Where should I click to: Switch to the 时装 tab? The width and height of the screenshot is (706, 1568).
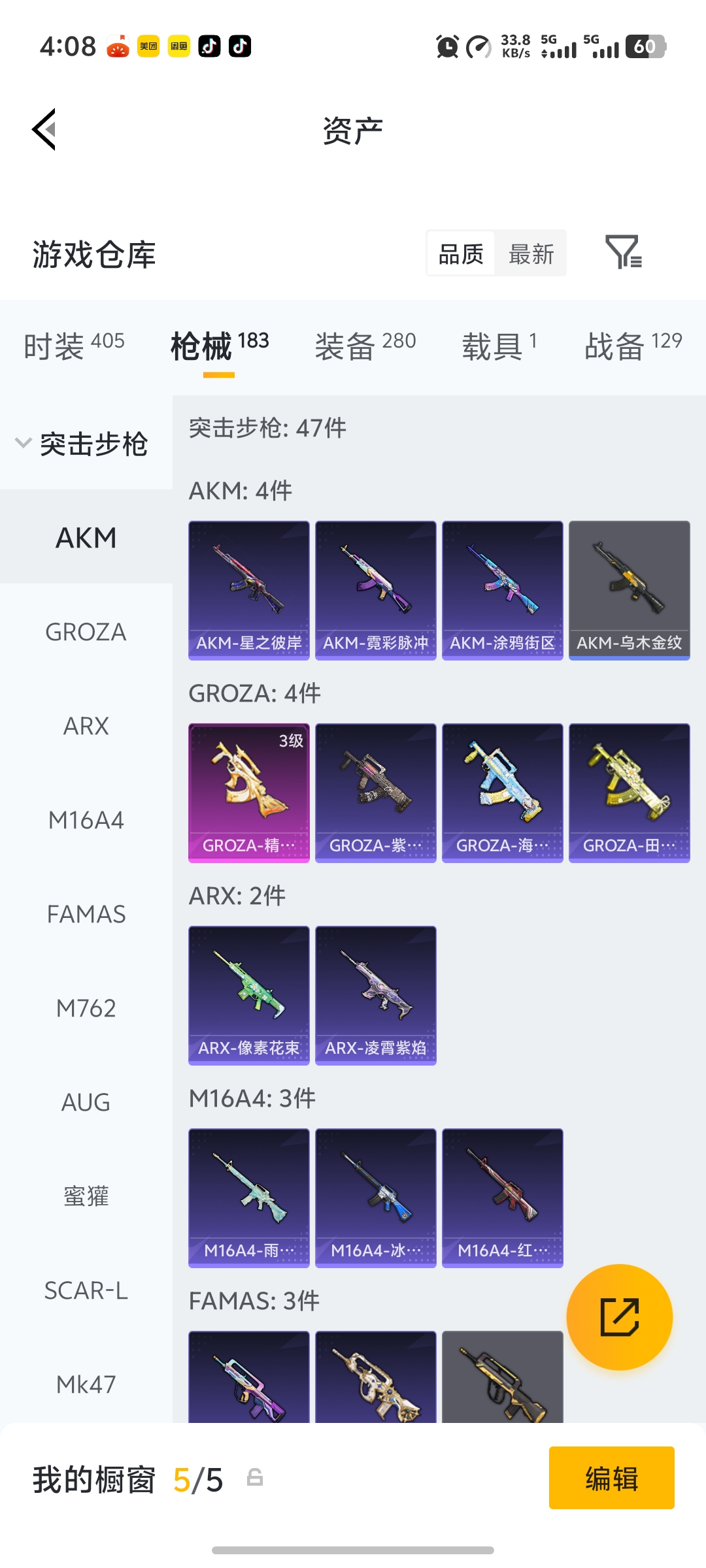73,345
